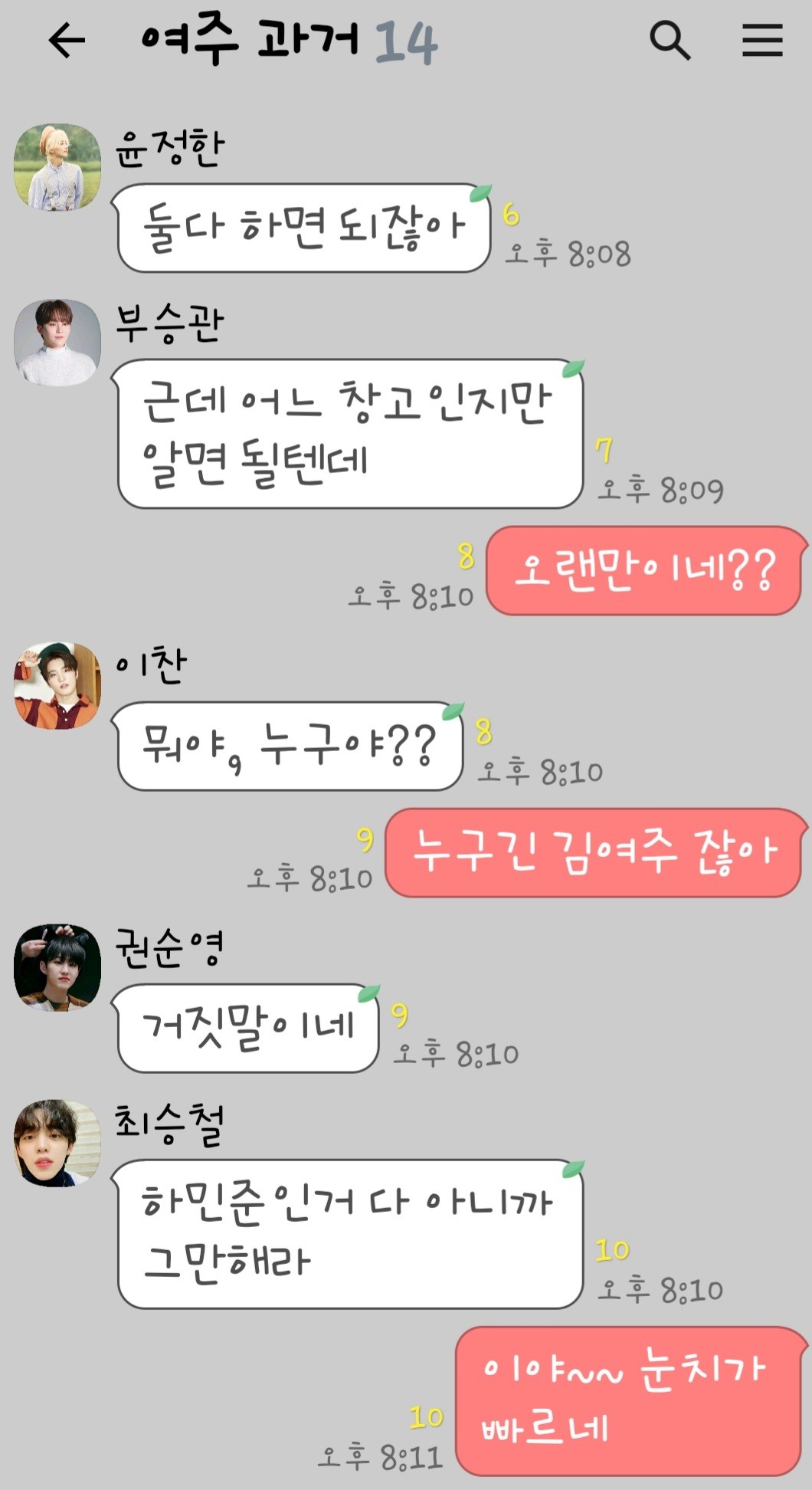
Task: Search within this chat room
Action: click(x=670, y=40)
